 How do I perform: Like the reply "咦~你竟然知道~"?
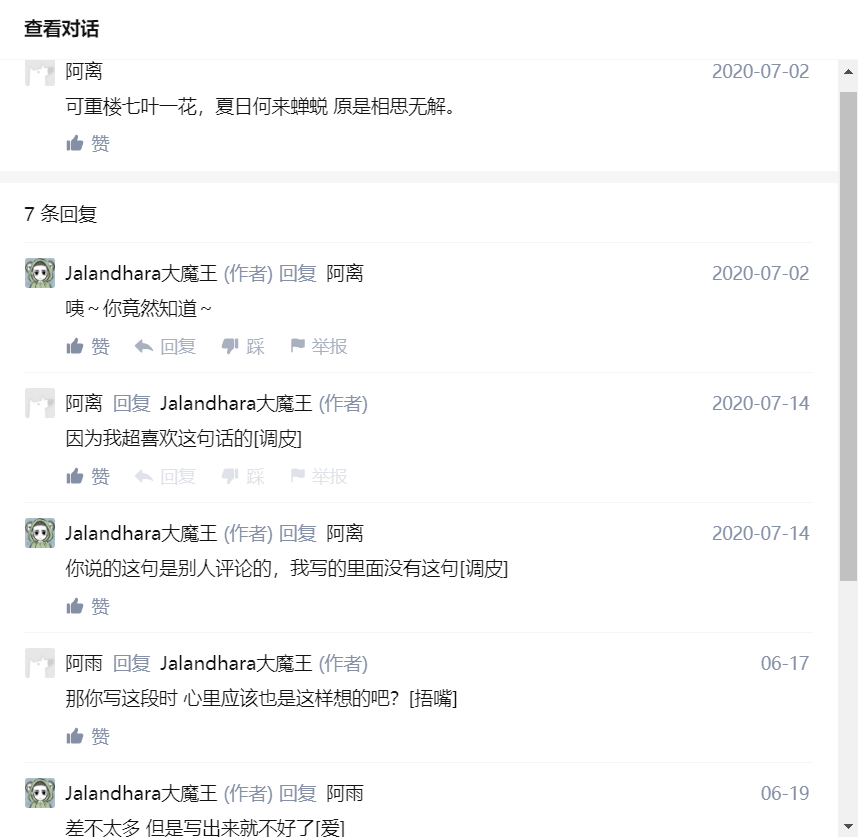click(88, 347)
